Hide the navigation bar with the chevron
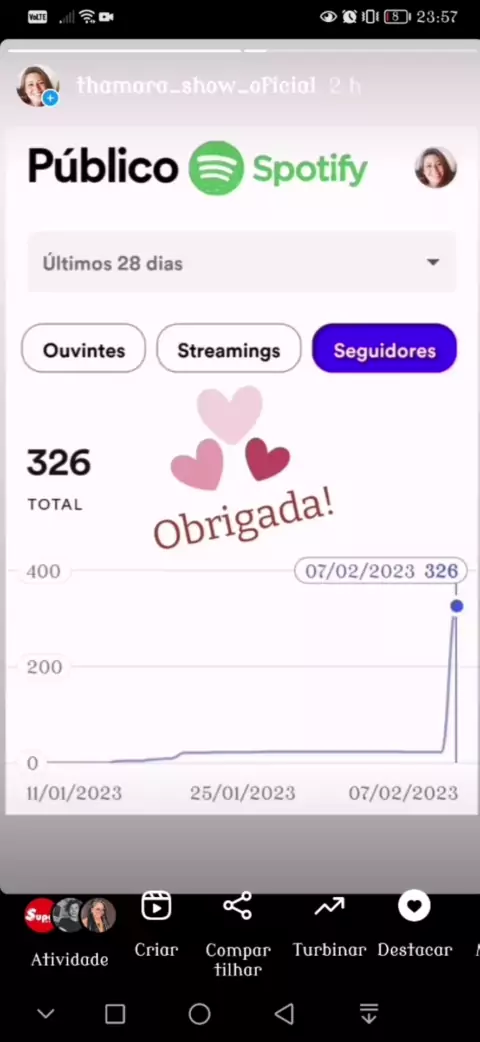Screen dimensions: 480x1042 point(46,1014)
